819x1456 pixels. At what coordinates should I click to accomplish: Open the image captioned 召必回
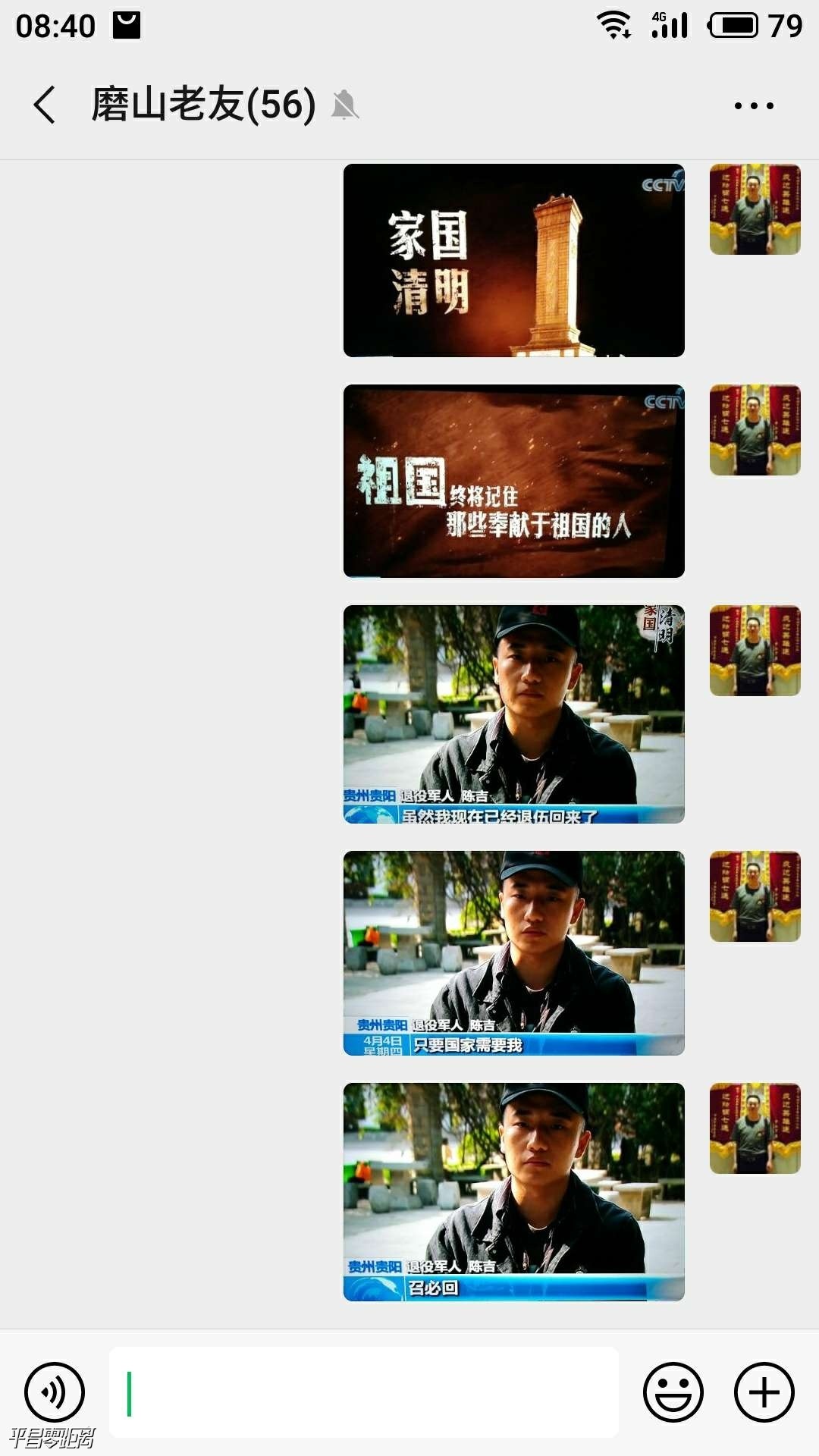tap(513, 1191)
